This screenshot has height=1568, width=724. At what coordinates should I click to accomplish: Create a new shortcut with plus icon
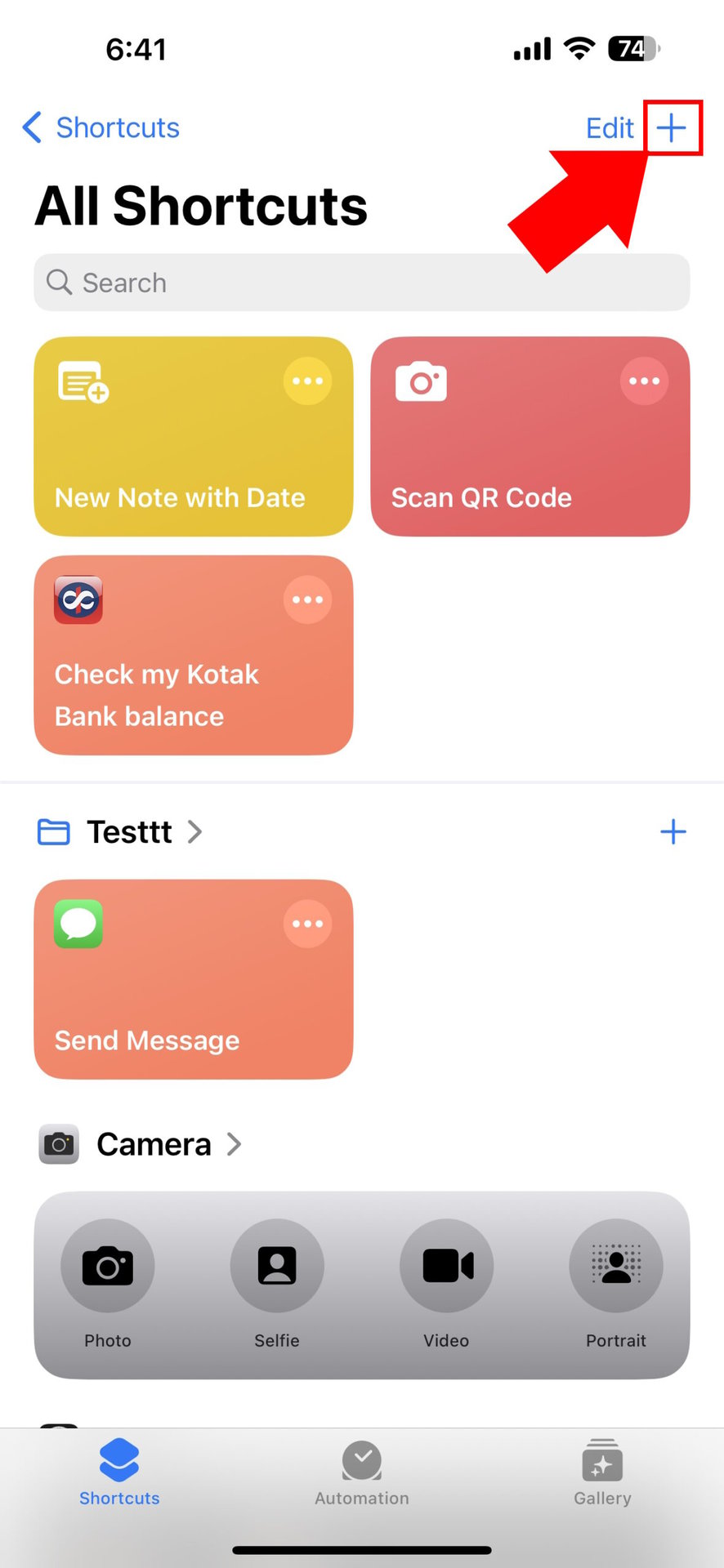coord(671,127)
